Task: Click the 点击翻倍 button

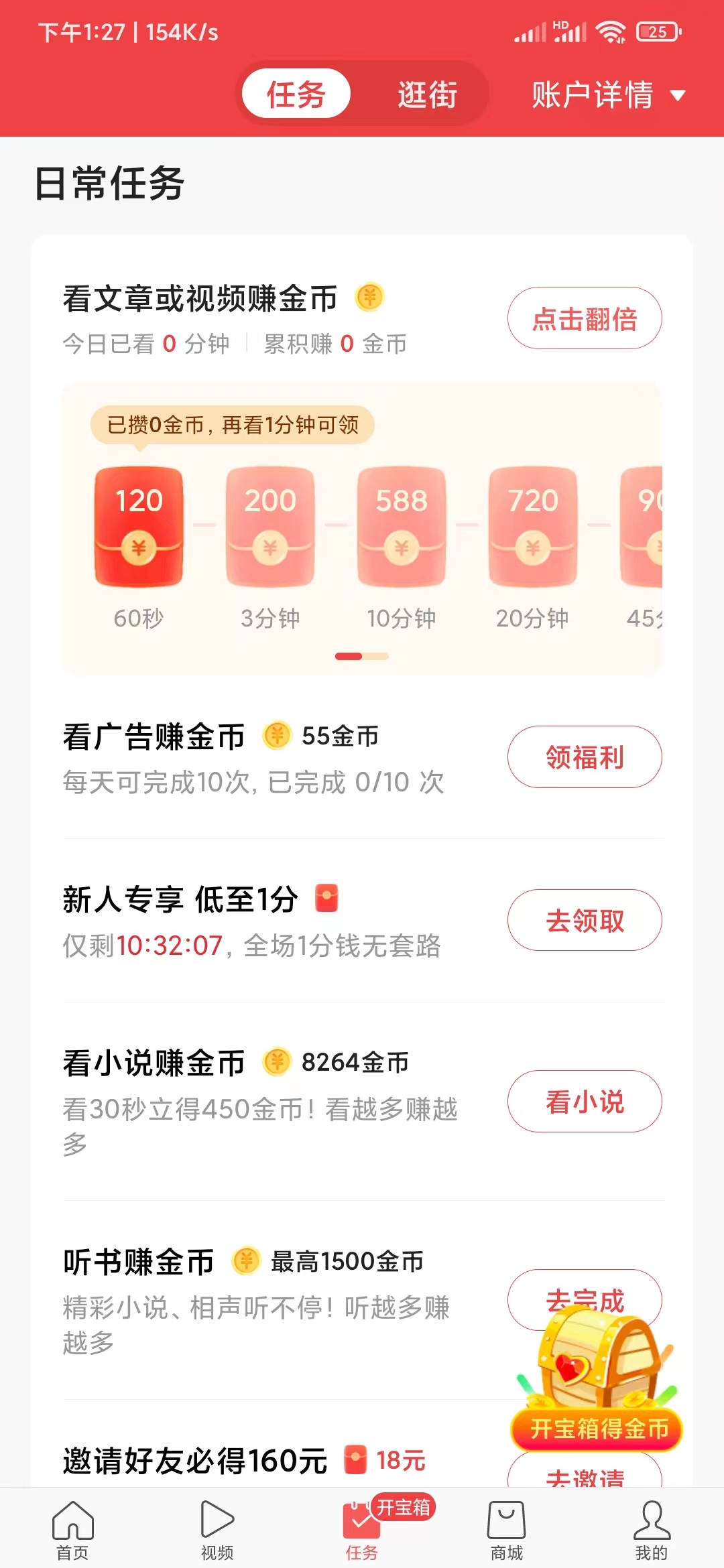Action: (x=584, y=318)
